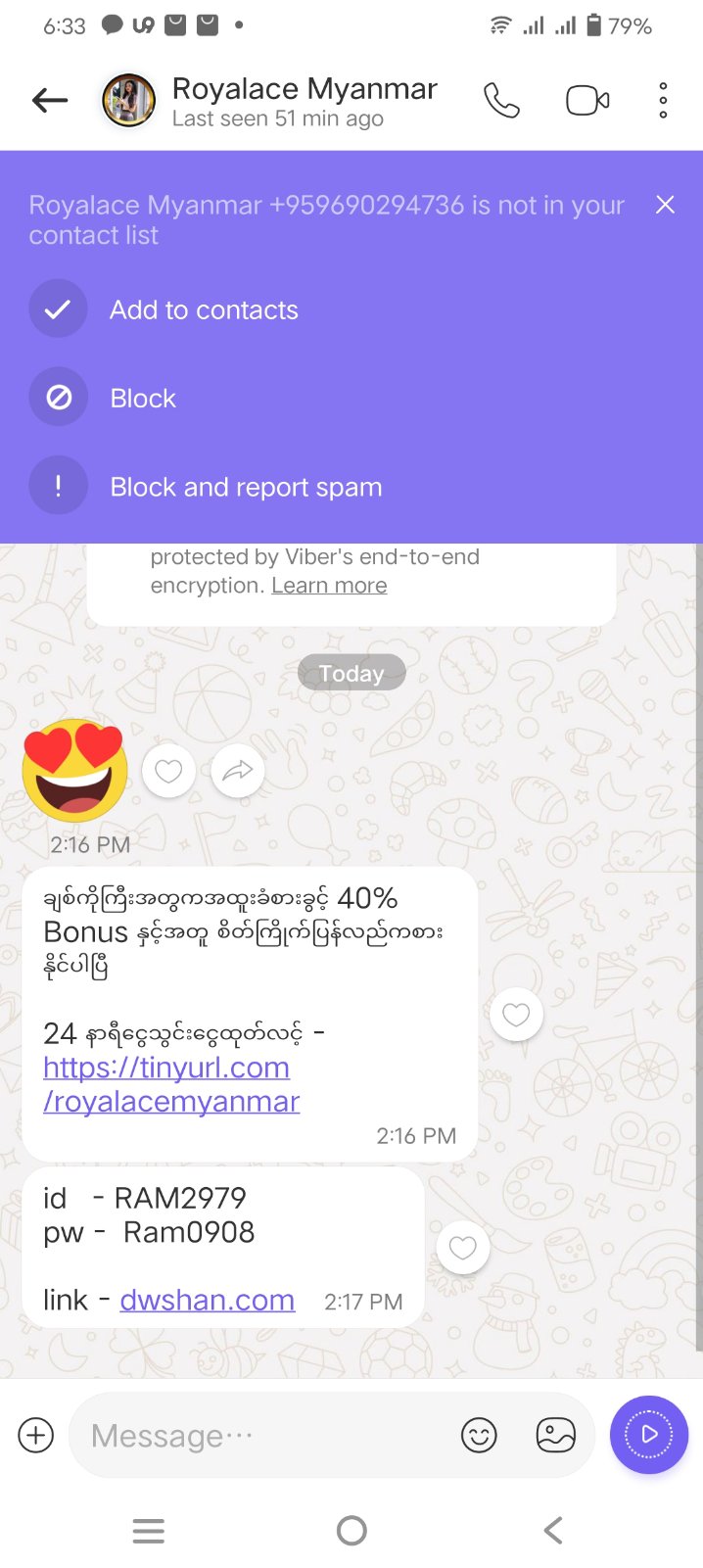Open the dwshan.com link
703x1568 pixels.
tap(207, 1300)
